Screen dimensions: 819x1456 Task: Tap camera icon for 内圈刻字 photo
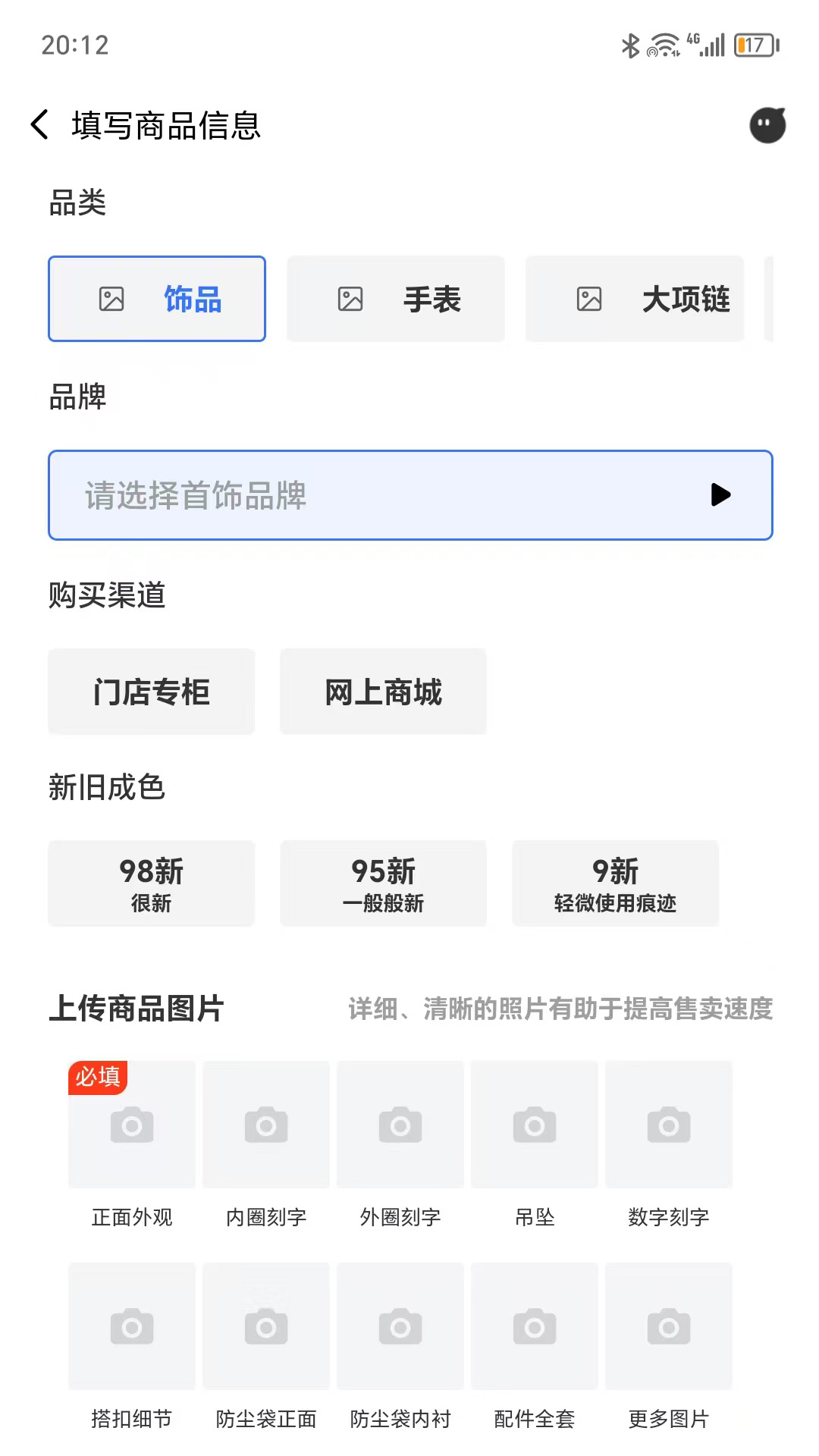point(266,1125)
